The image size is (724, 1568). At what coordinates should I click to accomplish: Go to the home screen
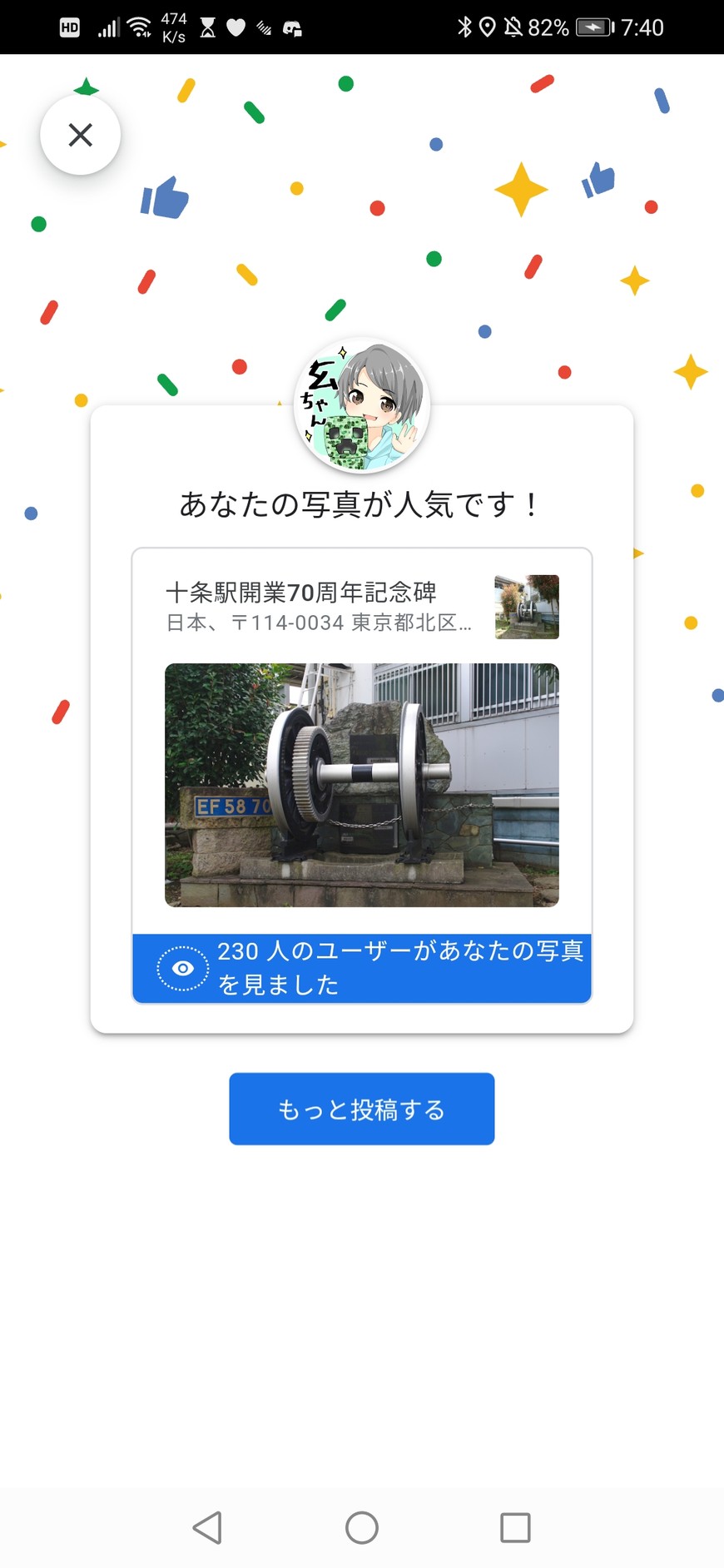click(361, 1527)
